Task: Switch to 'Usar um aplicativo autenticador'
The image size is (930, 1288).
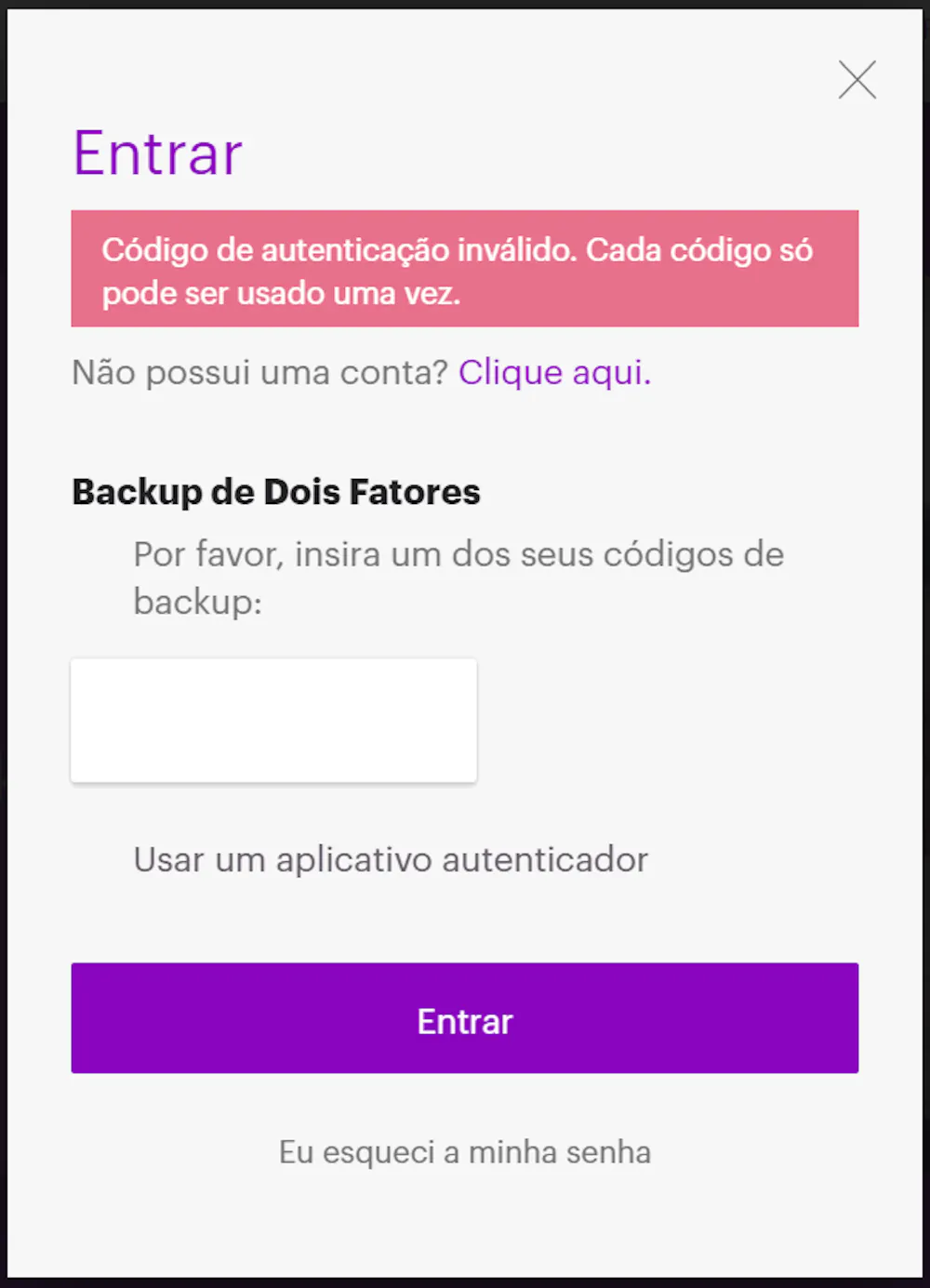Action: pos(391,859)
